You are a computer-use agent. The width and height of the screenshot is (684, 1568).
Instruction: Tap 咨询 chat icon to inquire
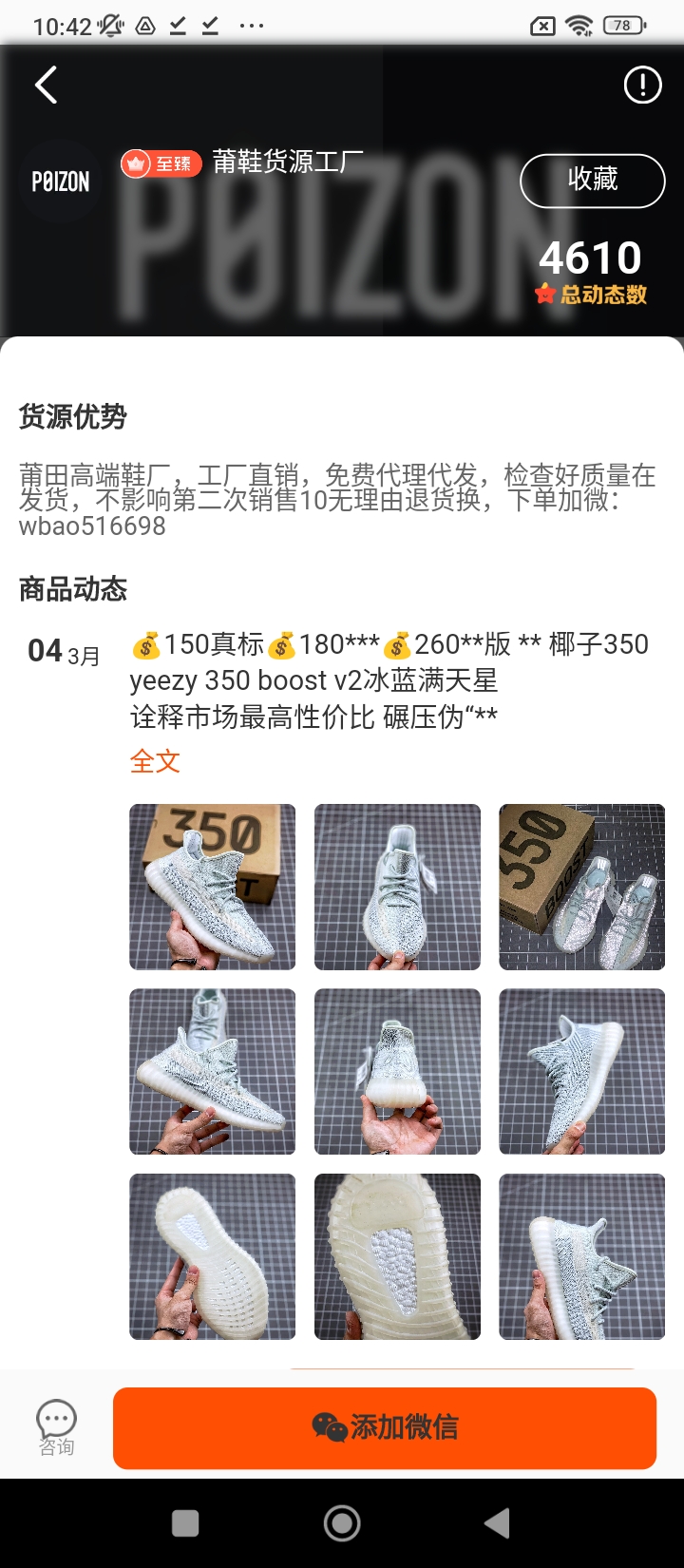(56, 1427)
